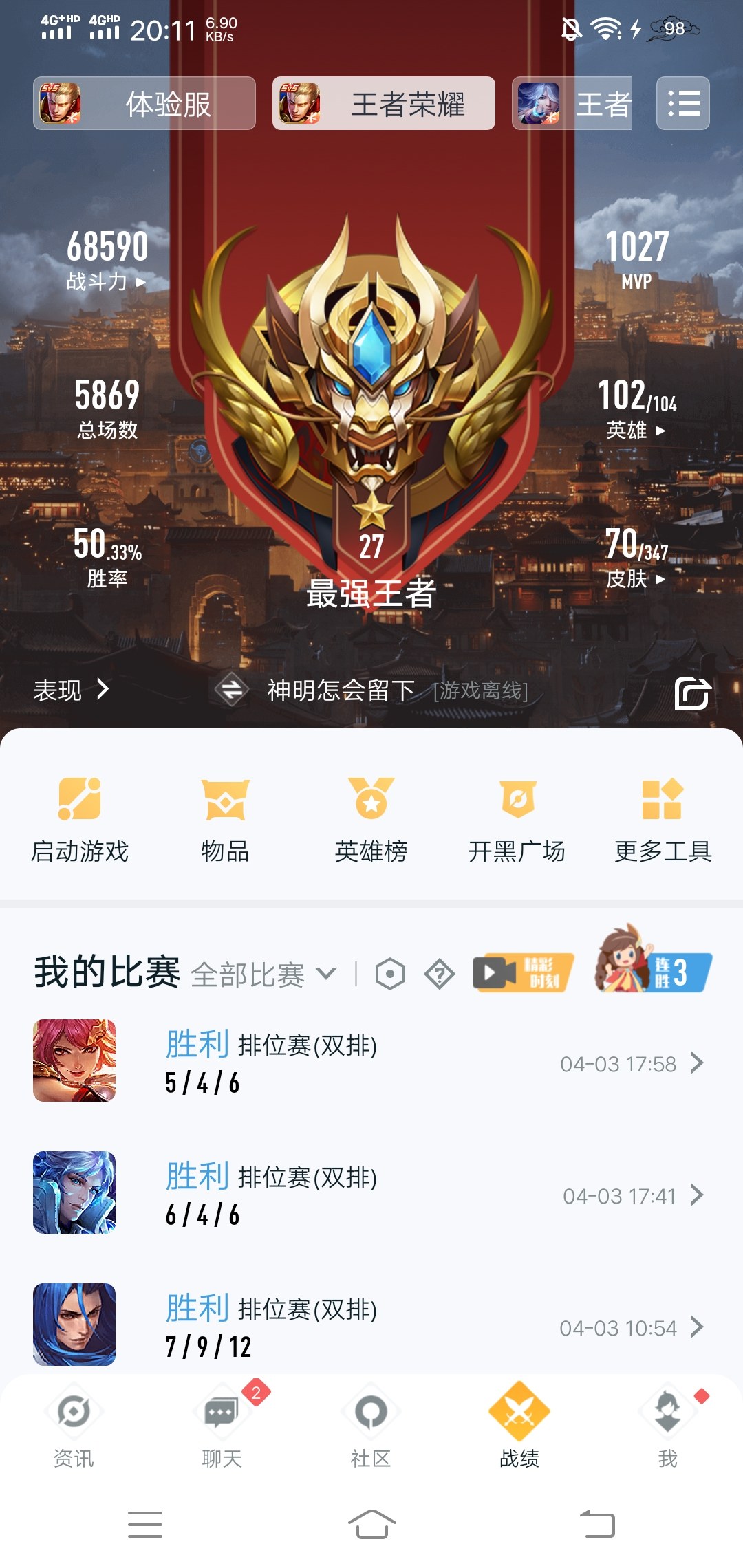Open the 表现 performance page
Viewport: 743px width, 1568px height.
pos(71,690)
